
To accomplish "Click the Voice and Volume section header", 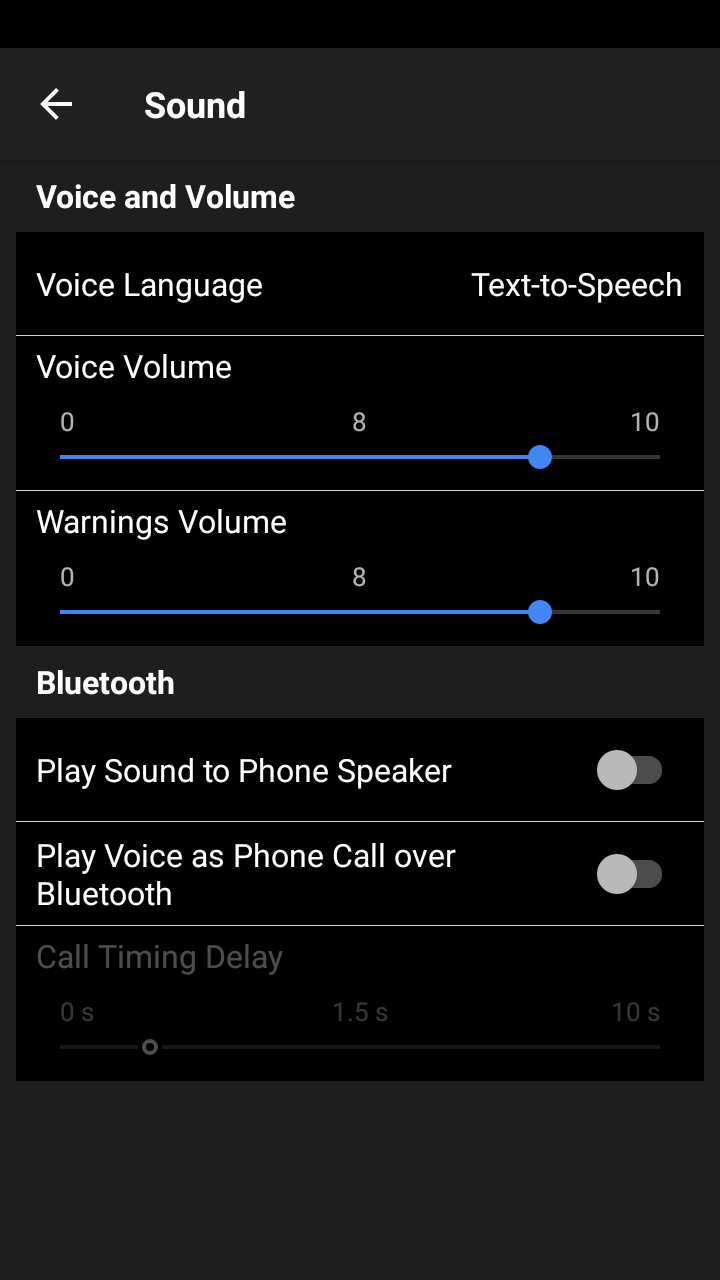I will tap(166, 197).
